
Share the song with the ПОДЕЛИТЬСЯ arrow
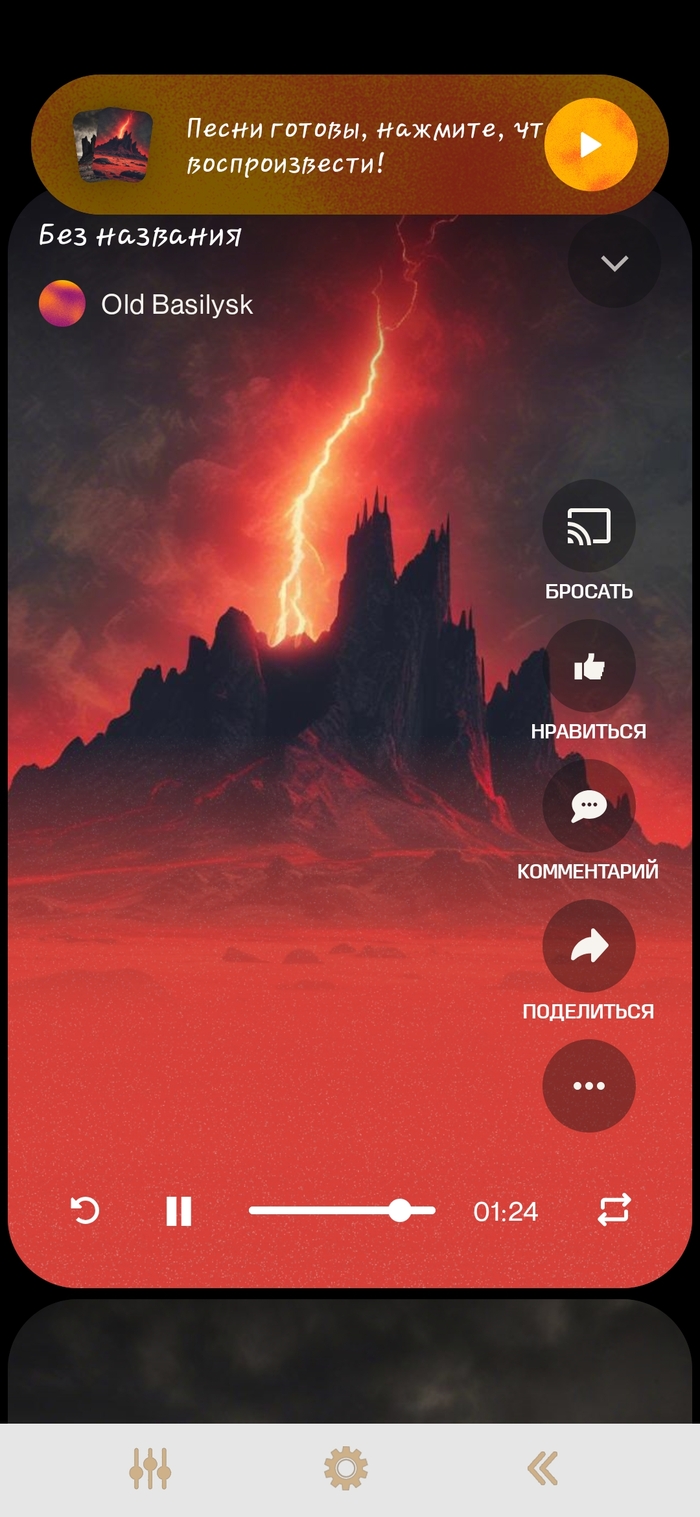(588, 946)
